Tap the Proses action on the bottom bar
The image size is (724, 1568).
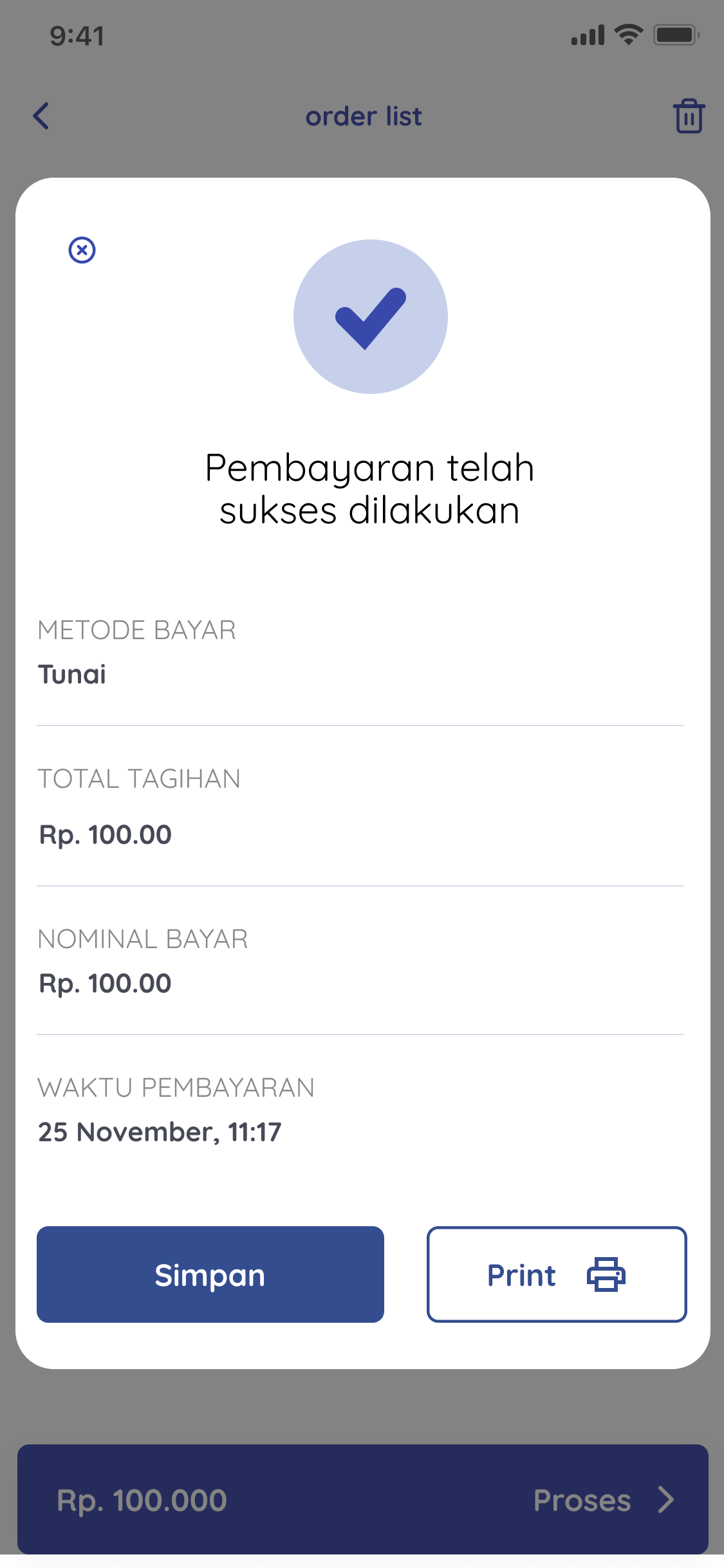click(582, 1500)
